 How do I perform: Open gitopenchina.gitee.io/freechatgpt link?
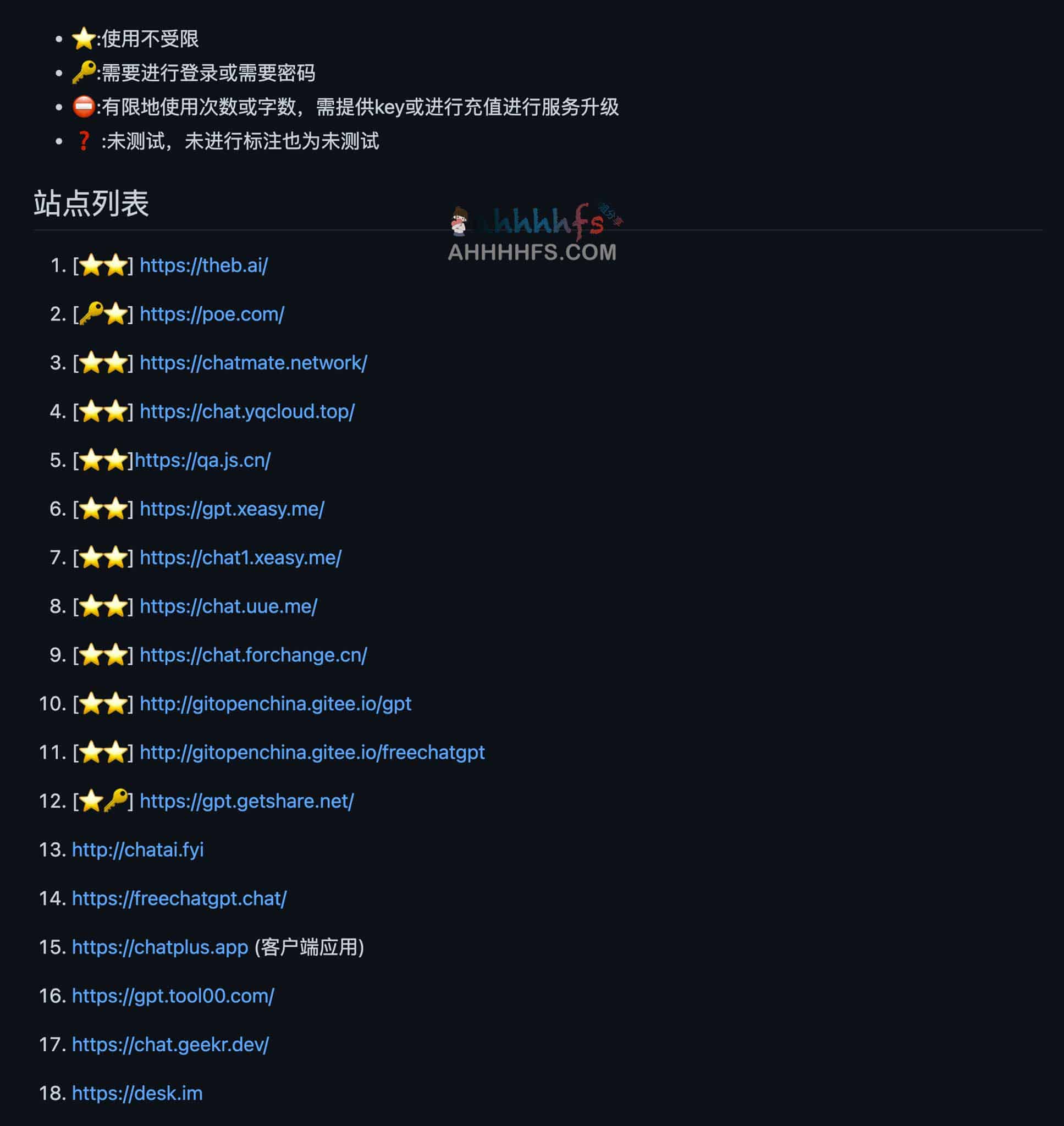(x=312, y=752)
